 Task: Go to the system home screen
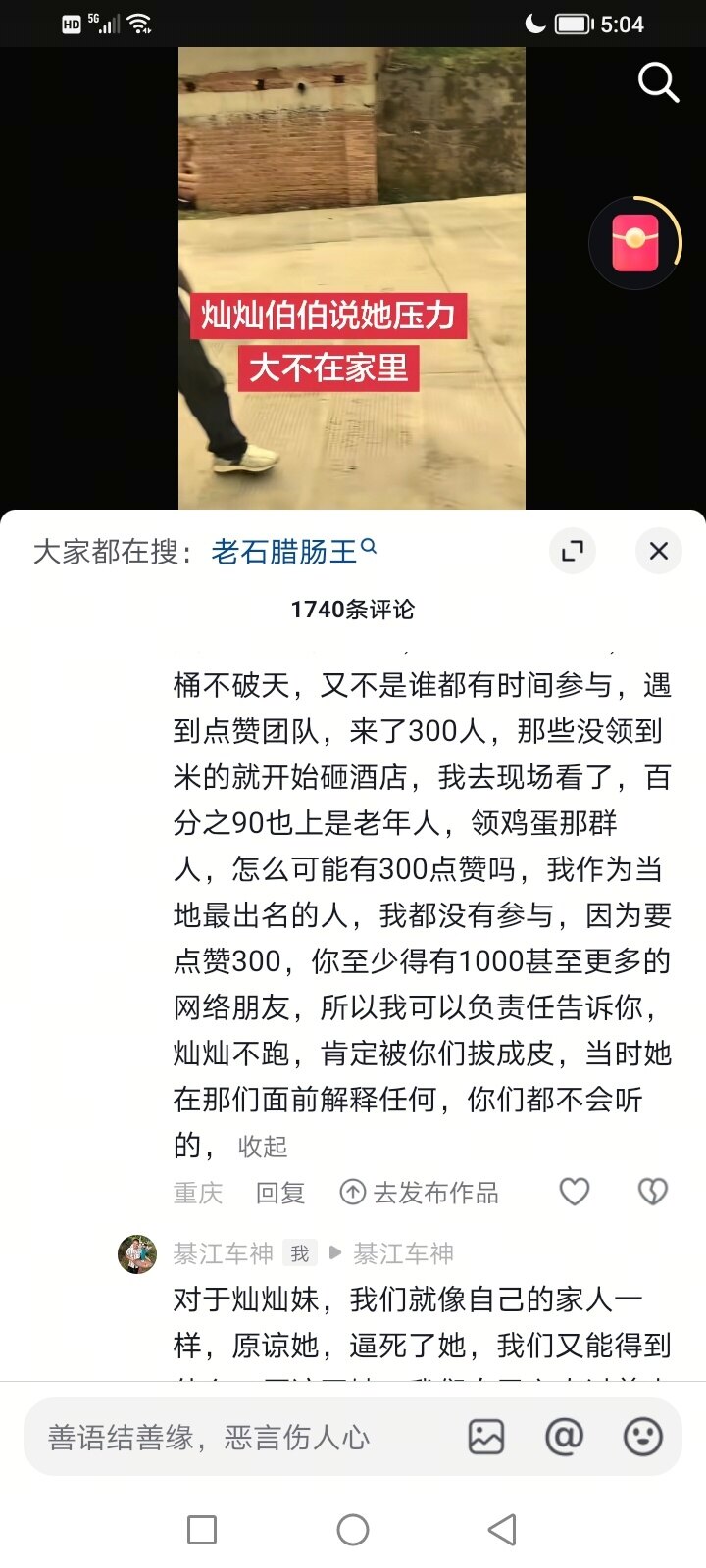[x=353, y=1530]
